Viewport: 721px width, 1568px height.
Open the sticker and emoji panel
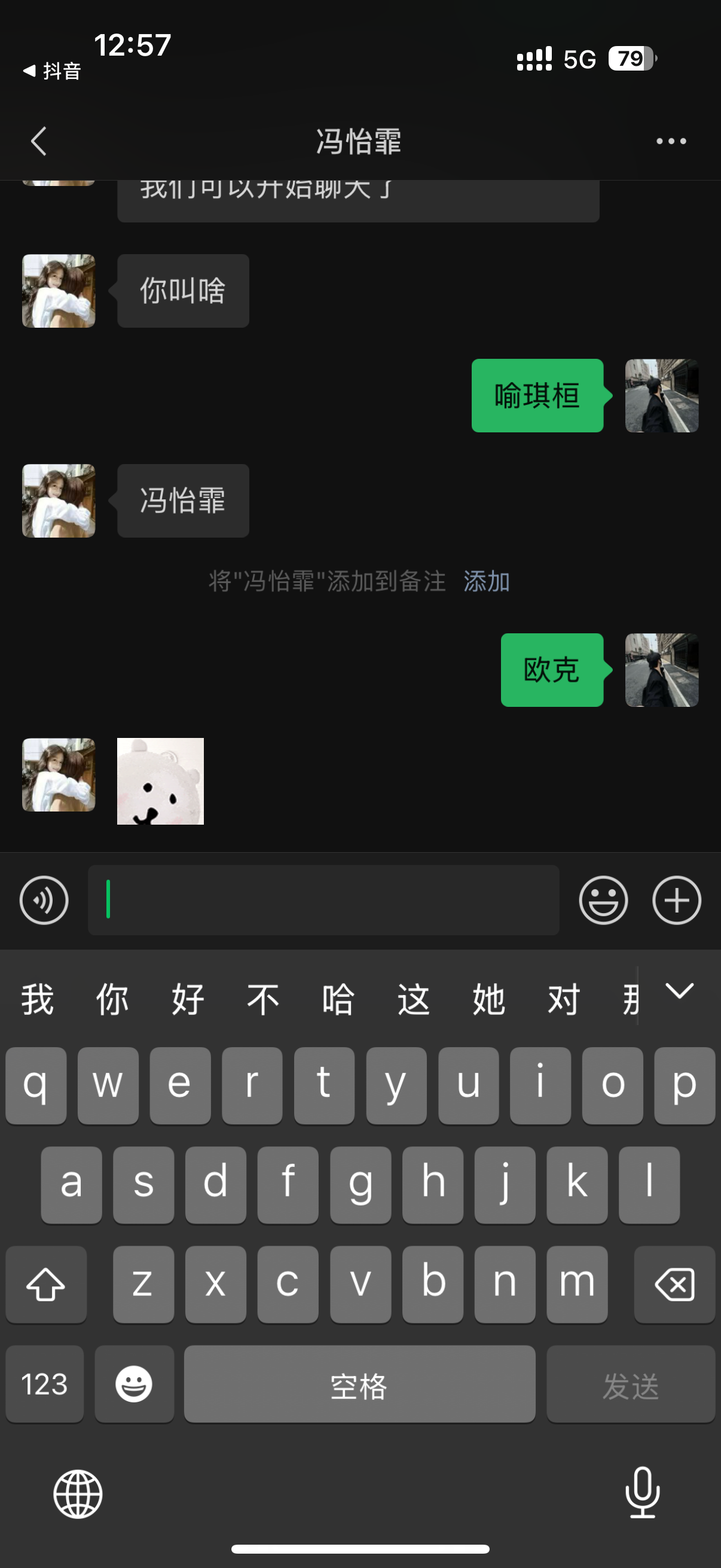coord(603,900)
